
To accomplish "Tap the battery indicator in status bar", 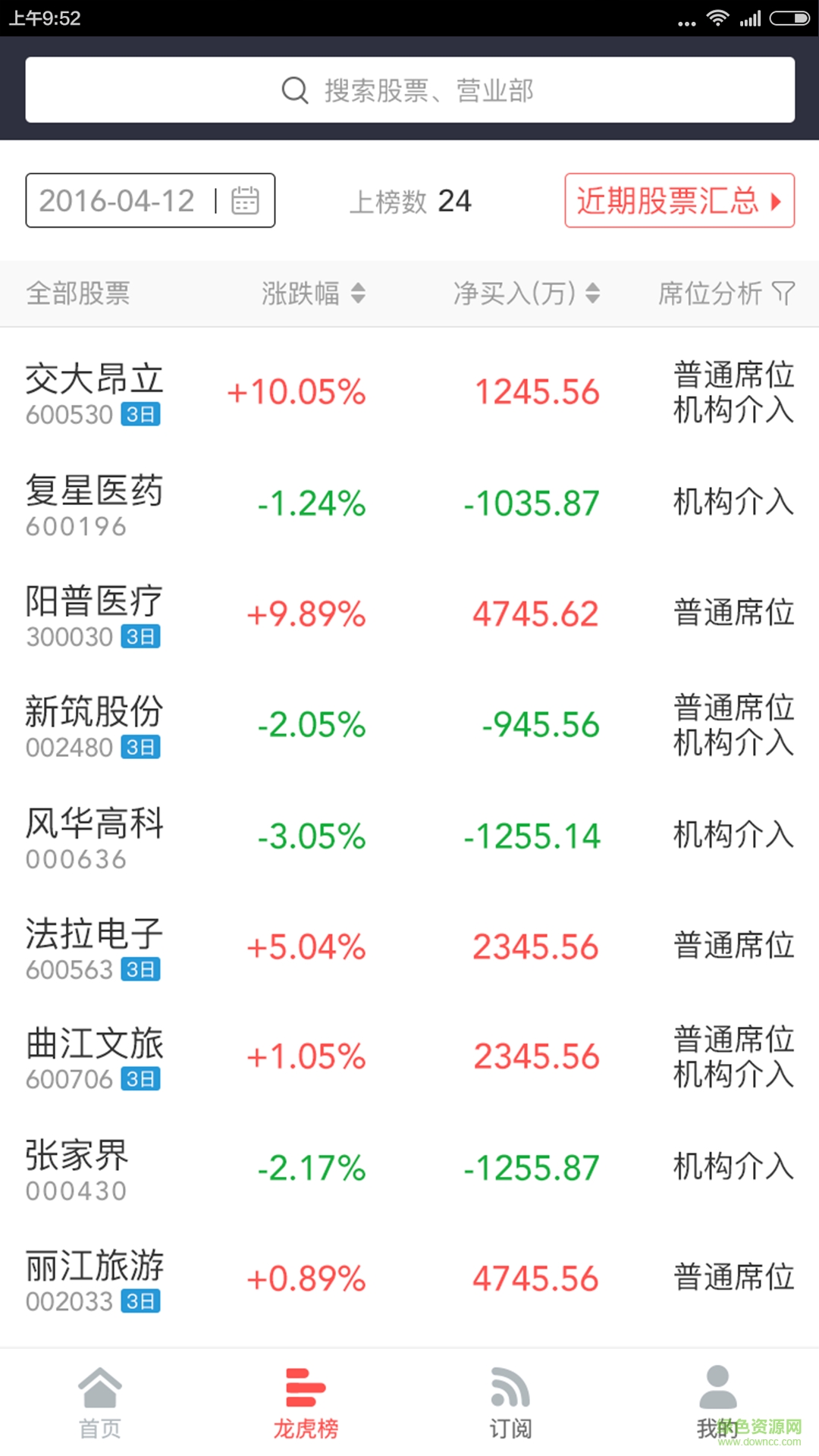I will pyautogui.click(x=789, y=19).
